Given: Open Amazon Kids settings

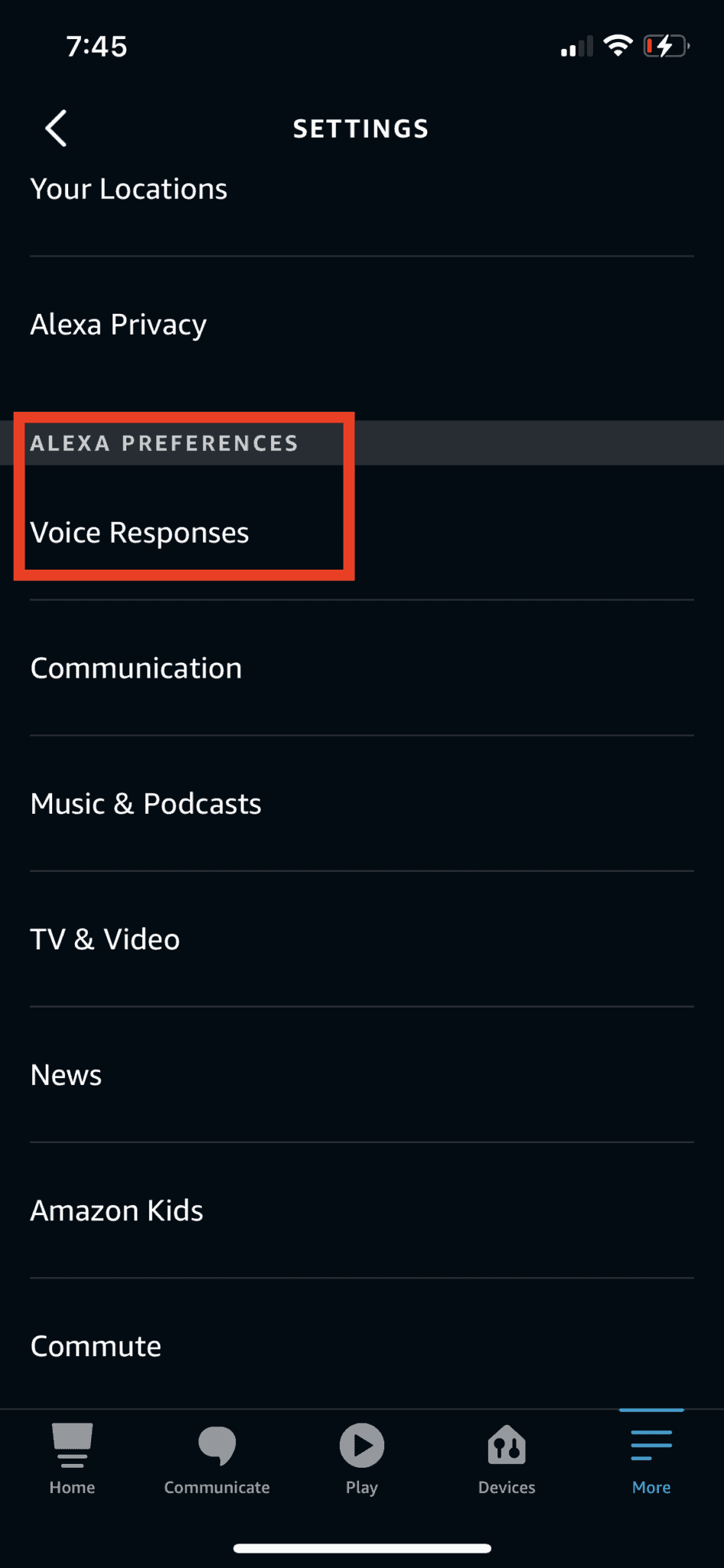Looking at the screenshot, I should (x=116, y=1210).
